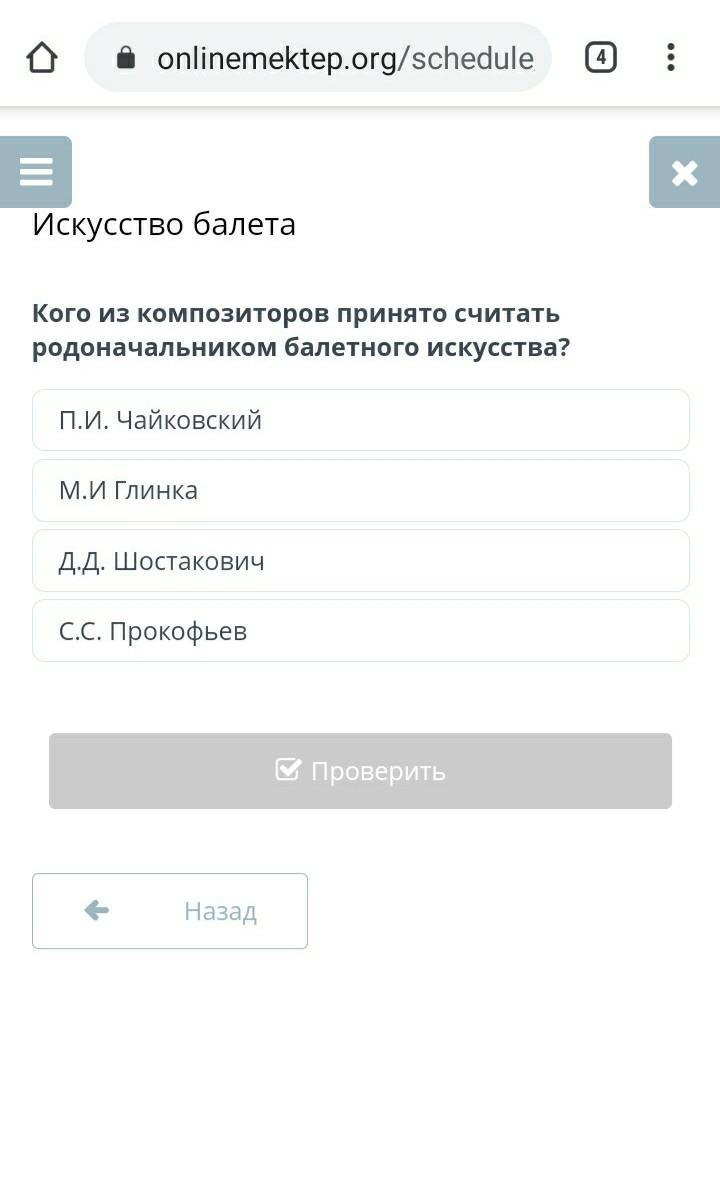
Task: Tap the Проверить button
Action: 360,771
